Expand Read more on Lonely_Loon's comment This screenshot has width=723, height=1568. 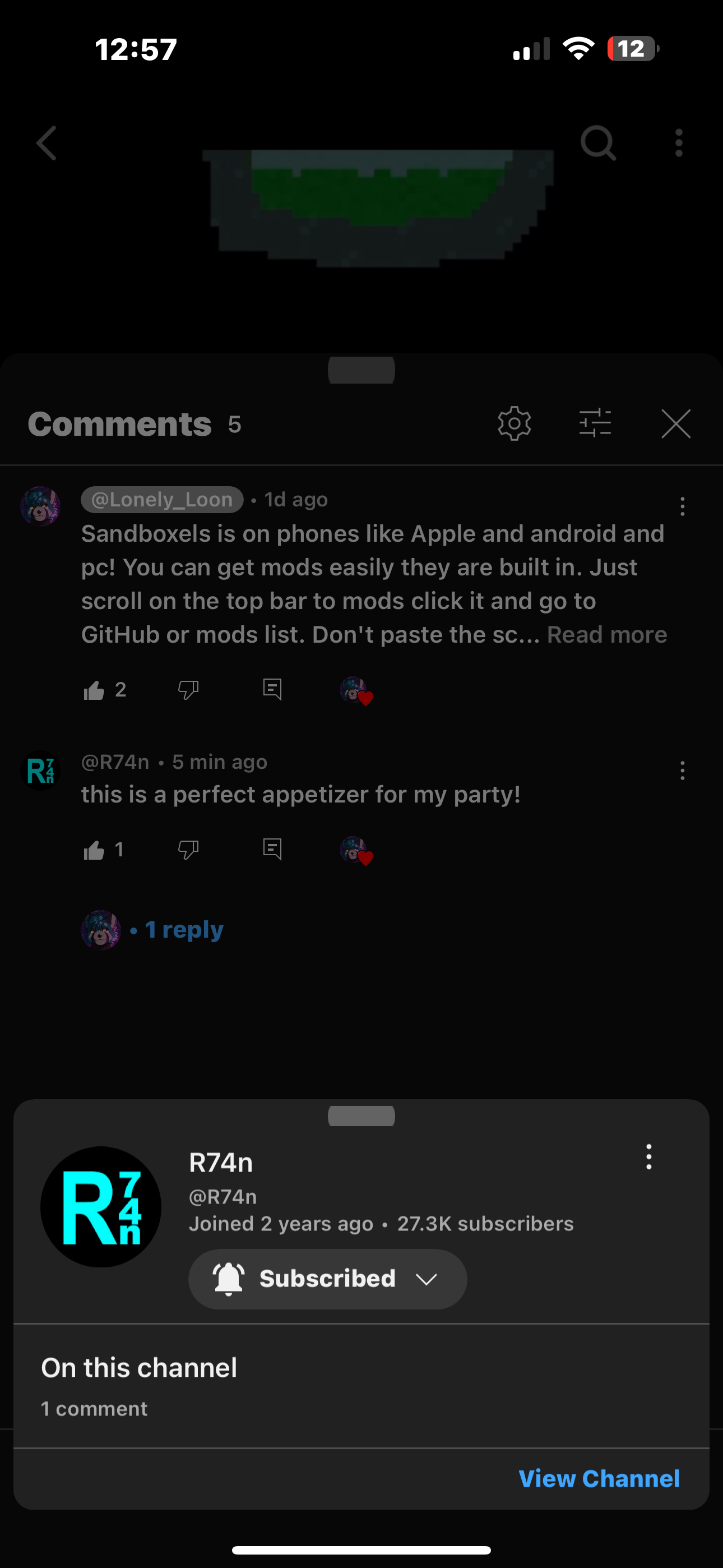pos(607,635)
